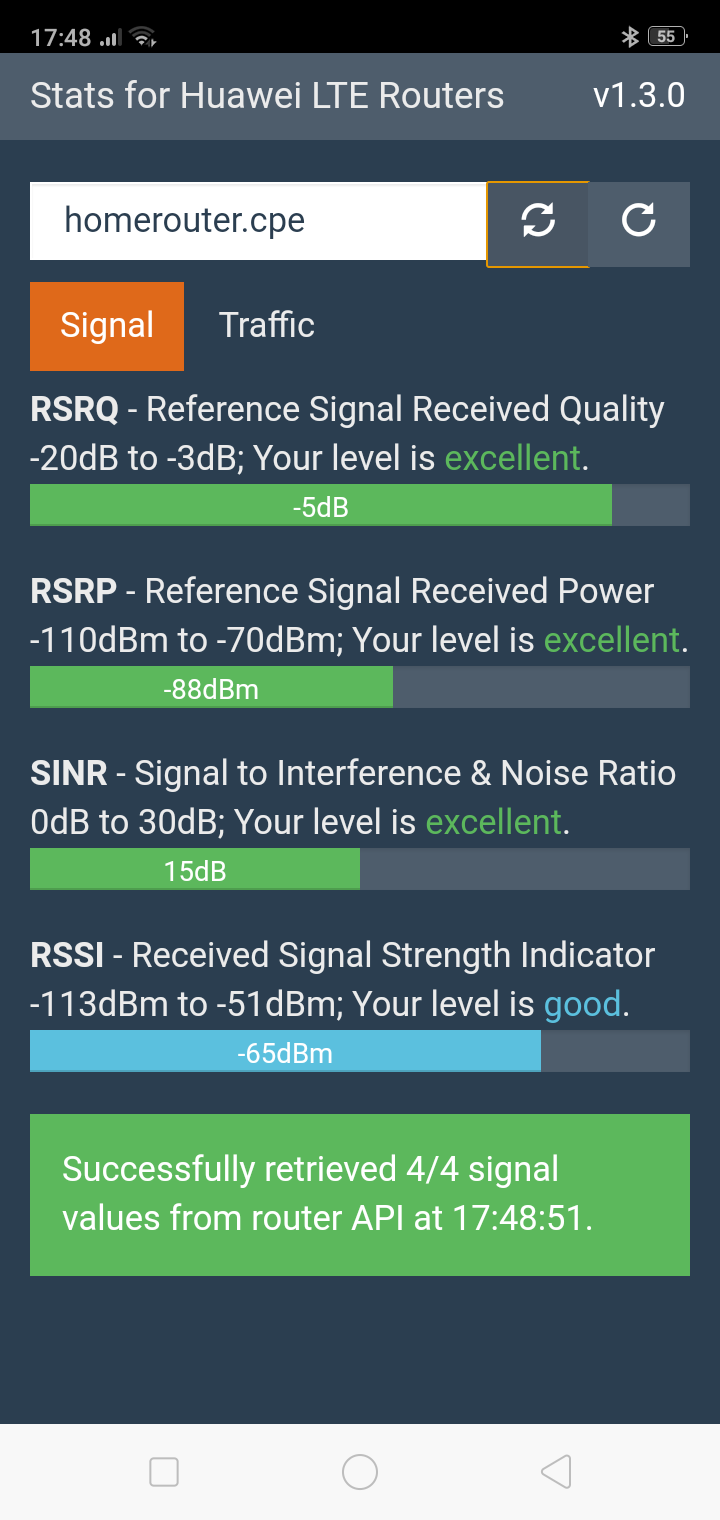This screenshot has width=720, height=1520.
Task: Tap the 'good' label for RSSI
Action: [581, 1003]
